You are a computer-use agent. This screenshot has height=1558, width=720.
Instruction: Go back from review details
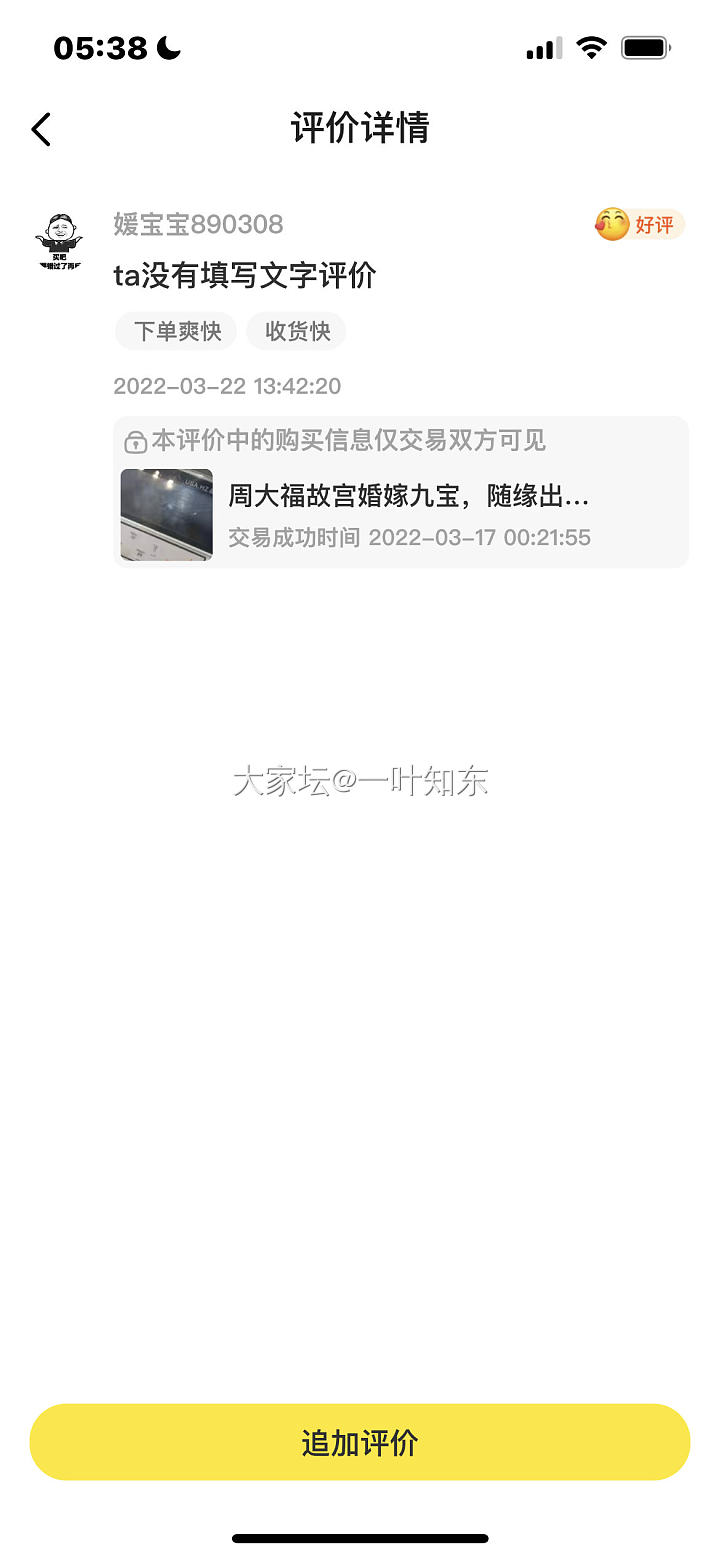(41, 129)
